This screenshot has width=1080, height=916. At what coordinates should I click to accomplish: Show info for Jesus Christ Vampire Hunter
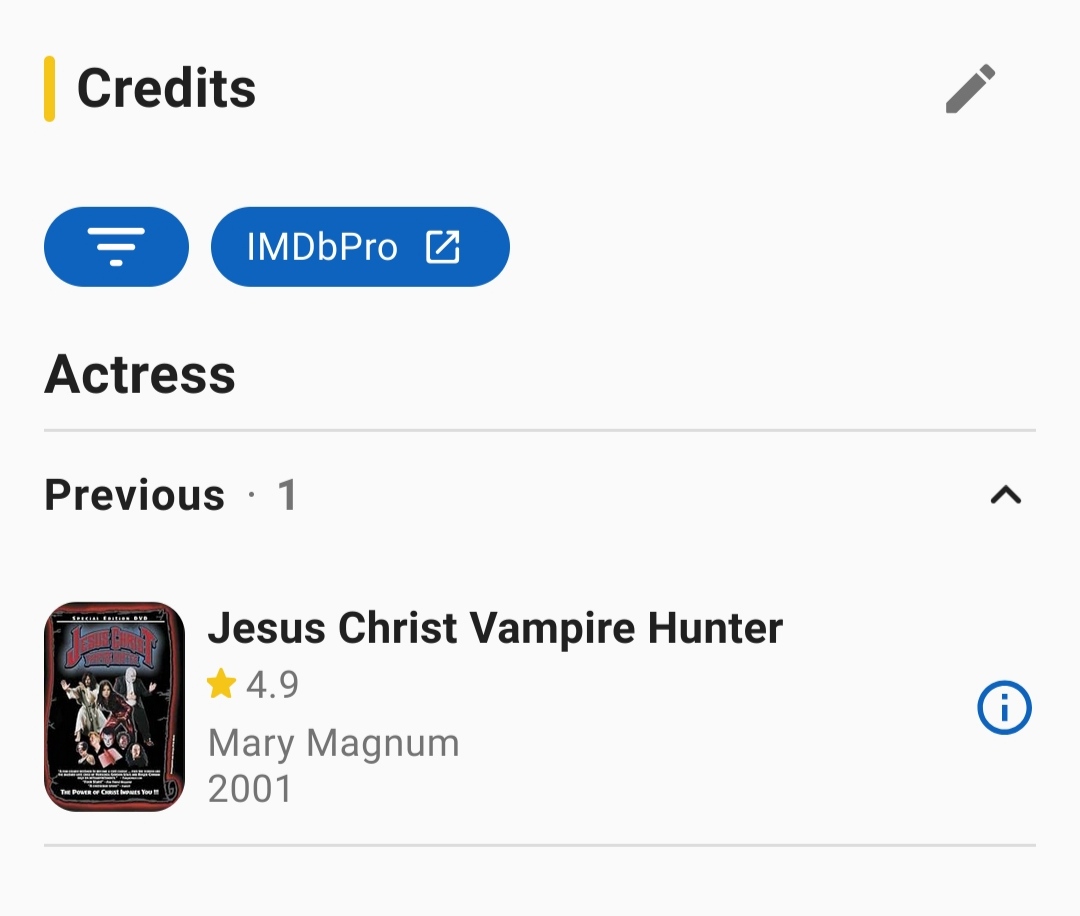(1003, 708)
